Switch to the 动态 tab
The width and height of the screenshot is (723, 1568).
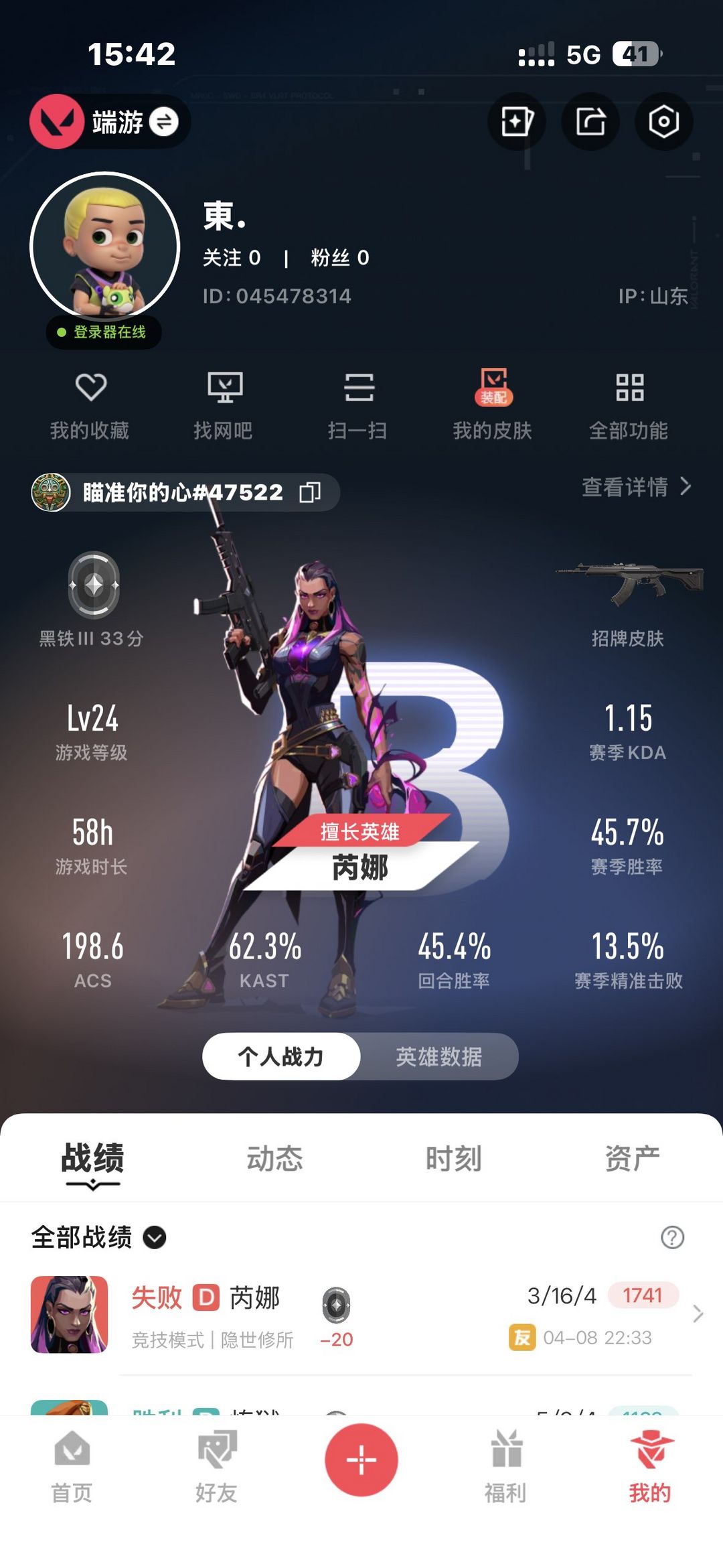(274, 1159)
